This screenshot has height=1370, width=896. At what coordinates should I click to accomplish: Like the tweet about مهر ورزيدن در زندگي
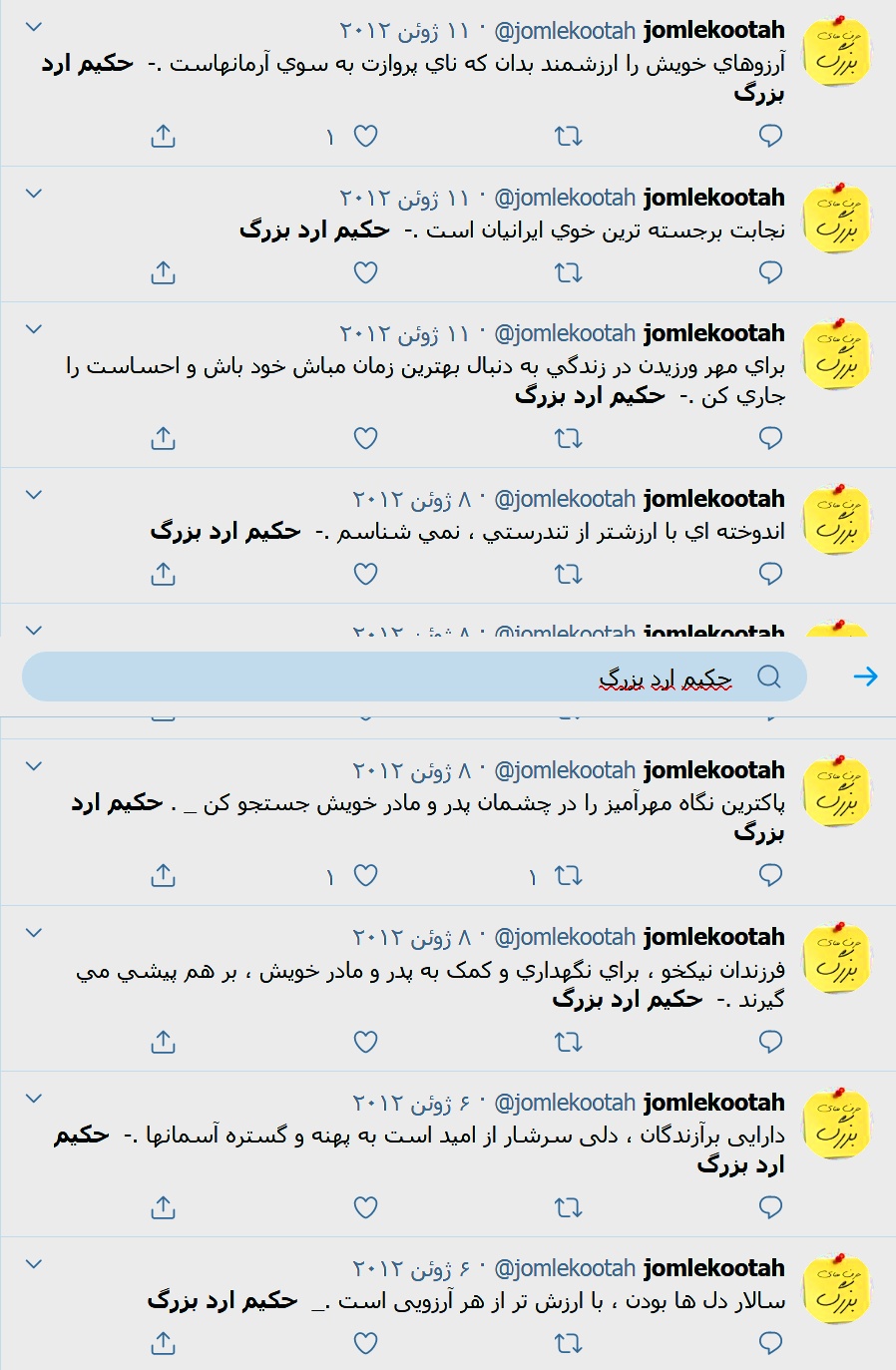tap(366, 437)
